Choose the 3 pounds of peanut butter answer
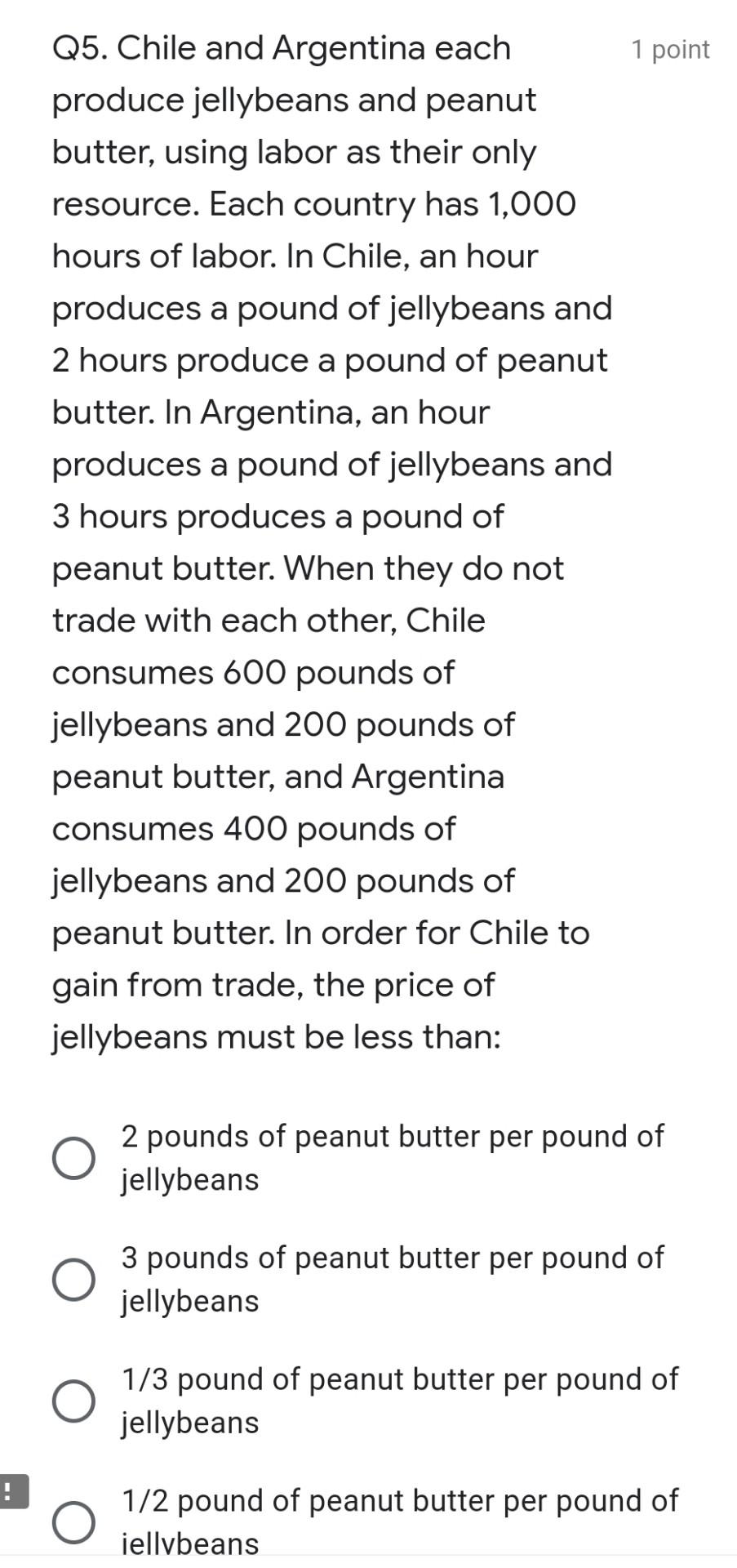 pos(73,1280)
